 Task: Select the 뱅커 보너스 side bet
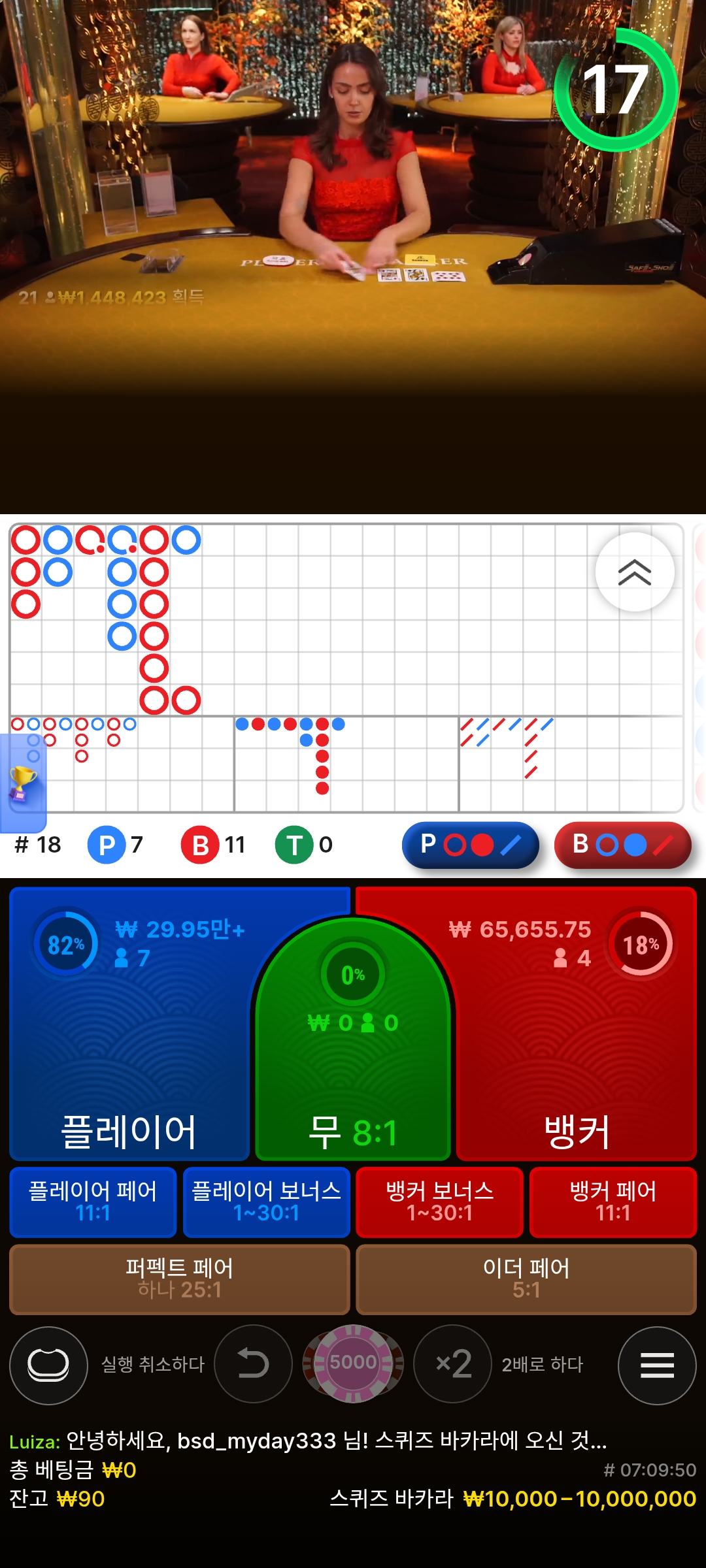(x=439, y=1202)
